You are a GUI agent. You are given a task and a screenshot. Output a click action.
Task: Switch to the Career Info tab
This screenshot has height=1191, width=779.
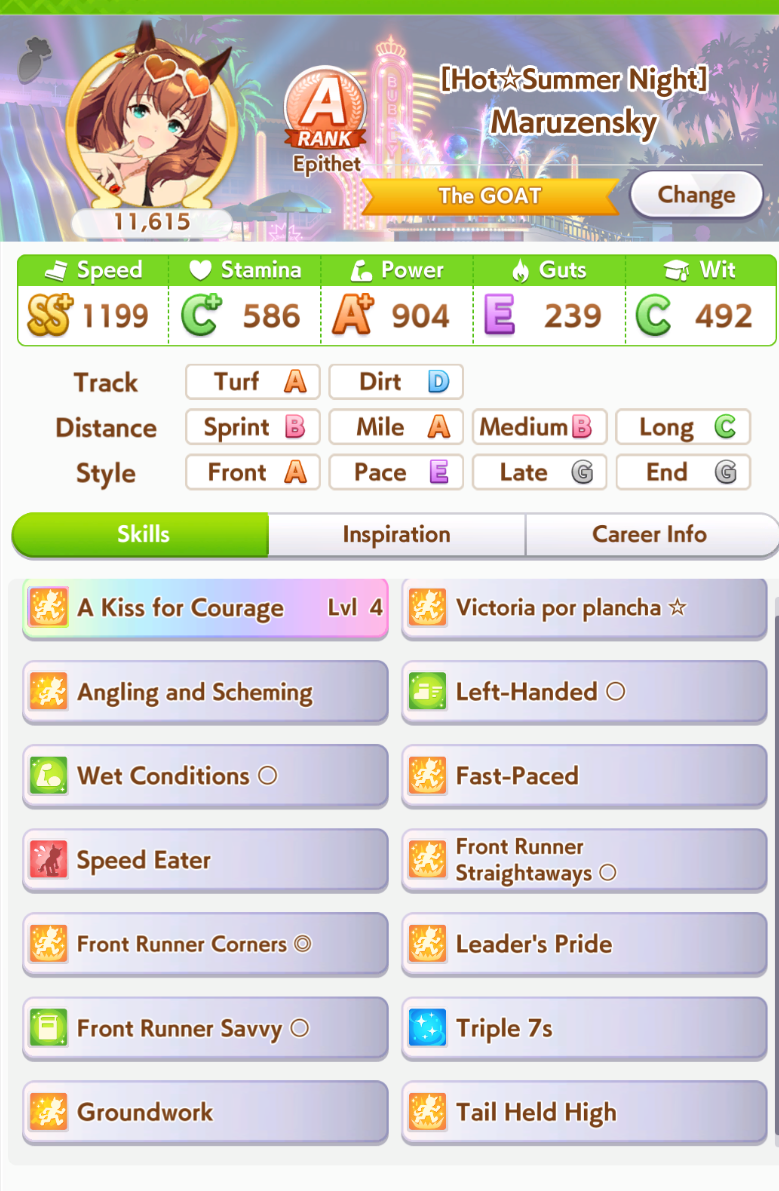(649, 535)
